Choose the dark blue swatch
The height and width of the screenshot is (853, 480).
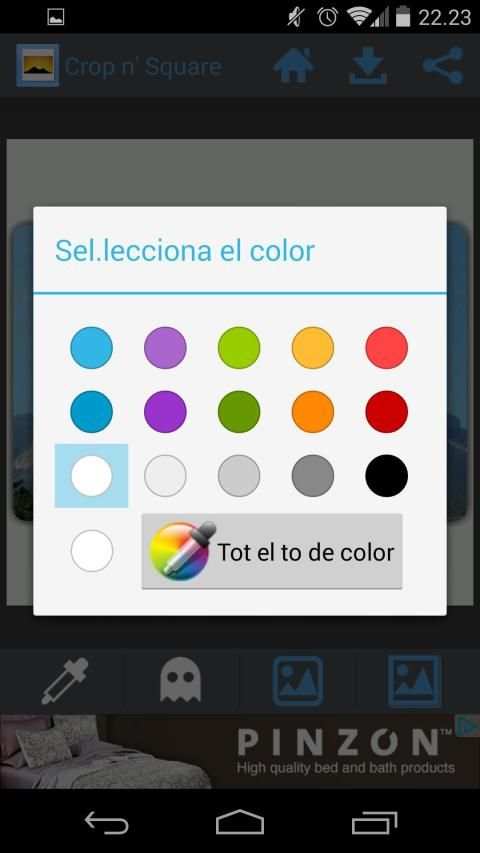coord(91,412)
